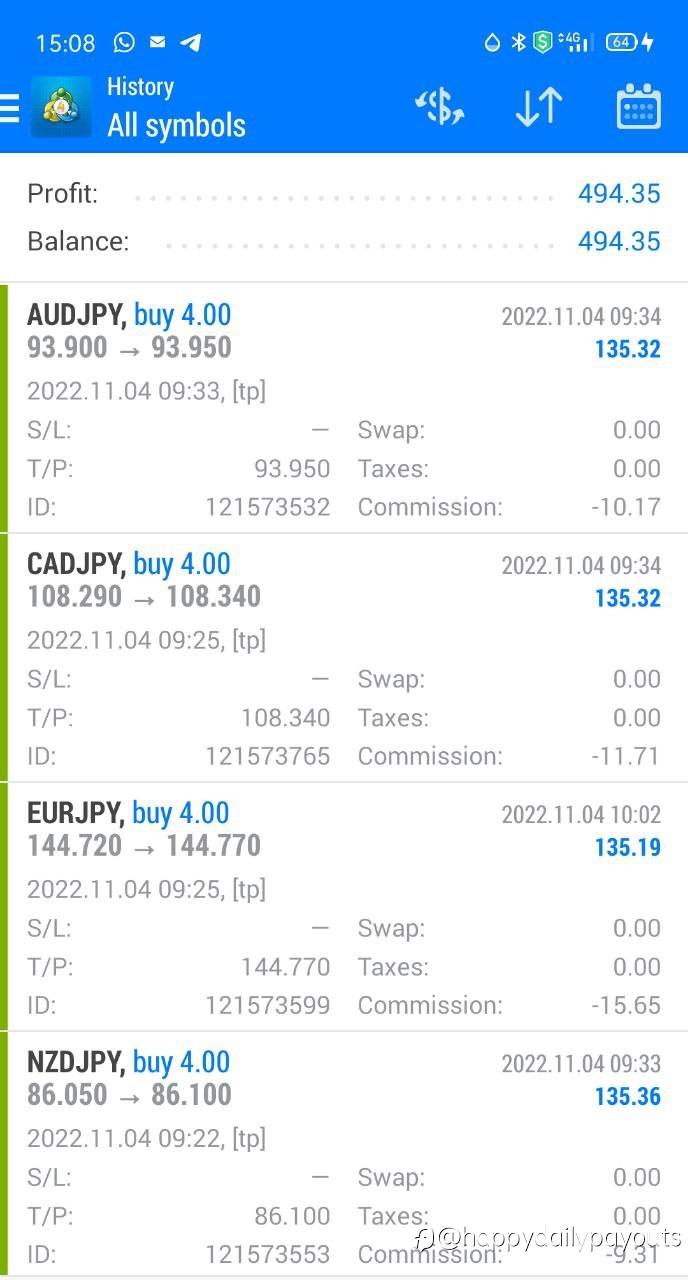The image size is (688, 1280).
Task: Select the EURJPY buy 4.00 trade
Action: pos(344,906)
